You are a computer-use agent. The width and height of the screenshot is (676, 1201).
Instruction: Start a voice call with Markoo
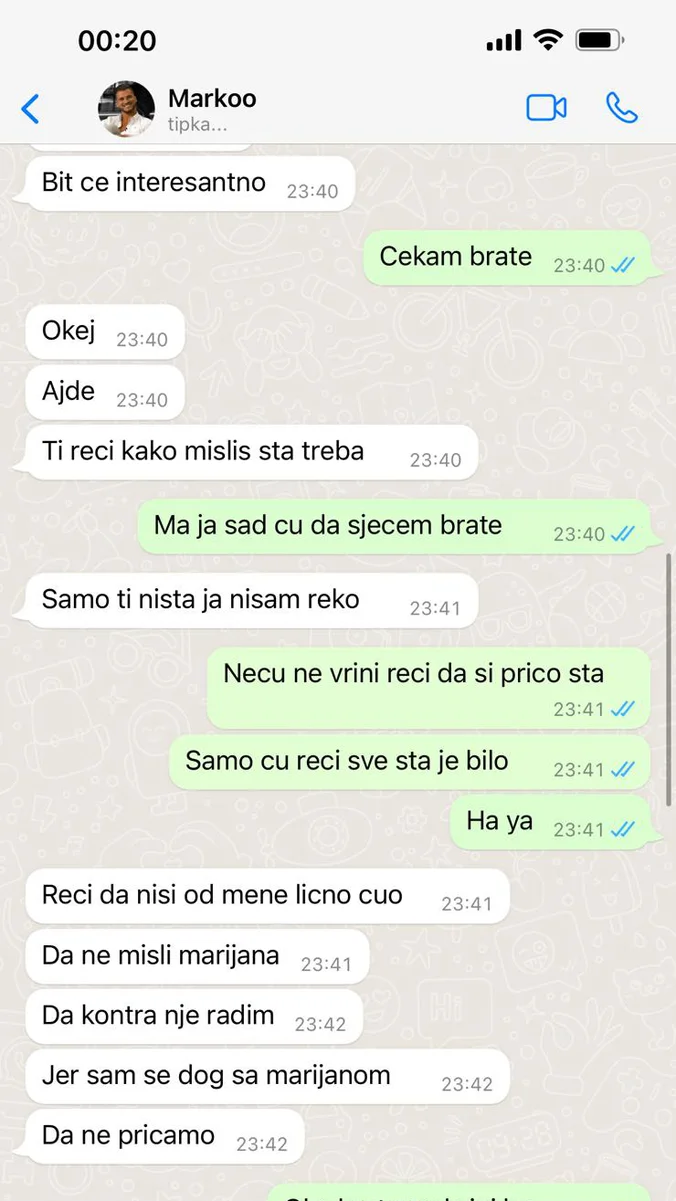coord(621,108)
